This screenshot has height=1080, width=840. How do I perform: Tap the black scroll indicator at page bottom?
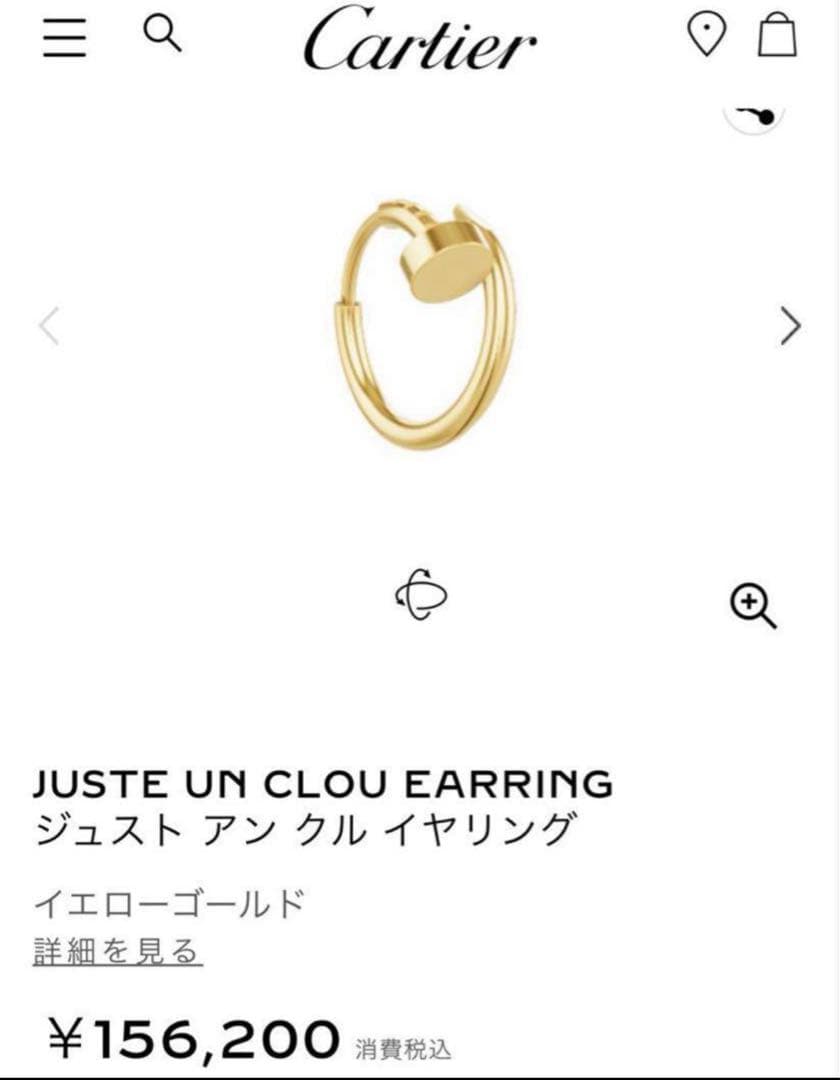click(420, 1075)
